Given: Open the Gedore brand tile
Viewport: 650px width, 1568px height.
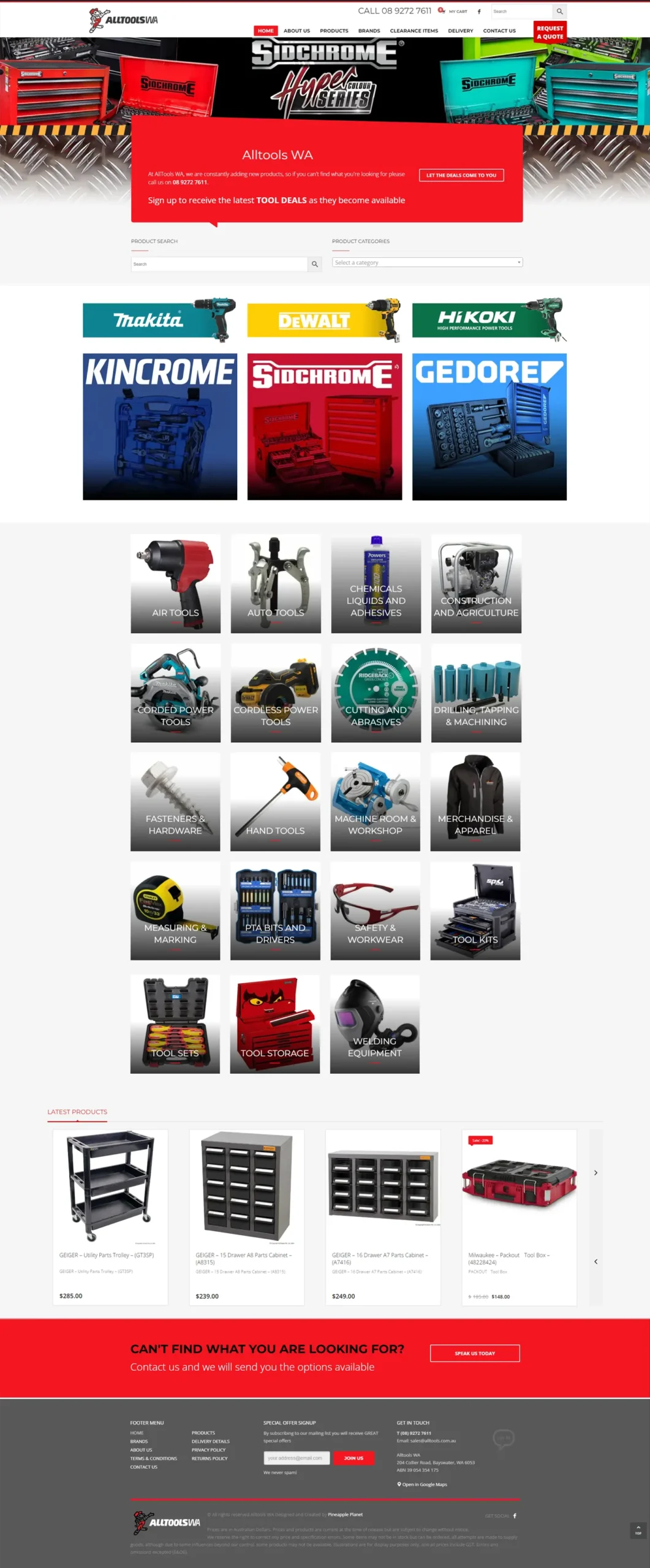Looking at the screenshot, I should (489, 426).
